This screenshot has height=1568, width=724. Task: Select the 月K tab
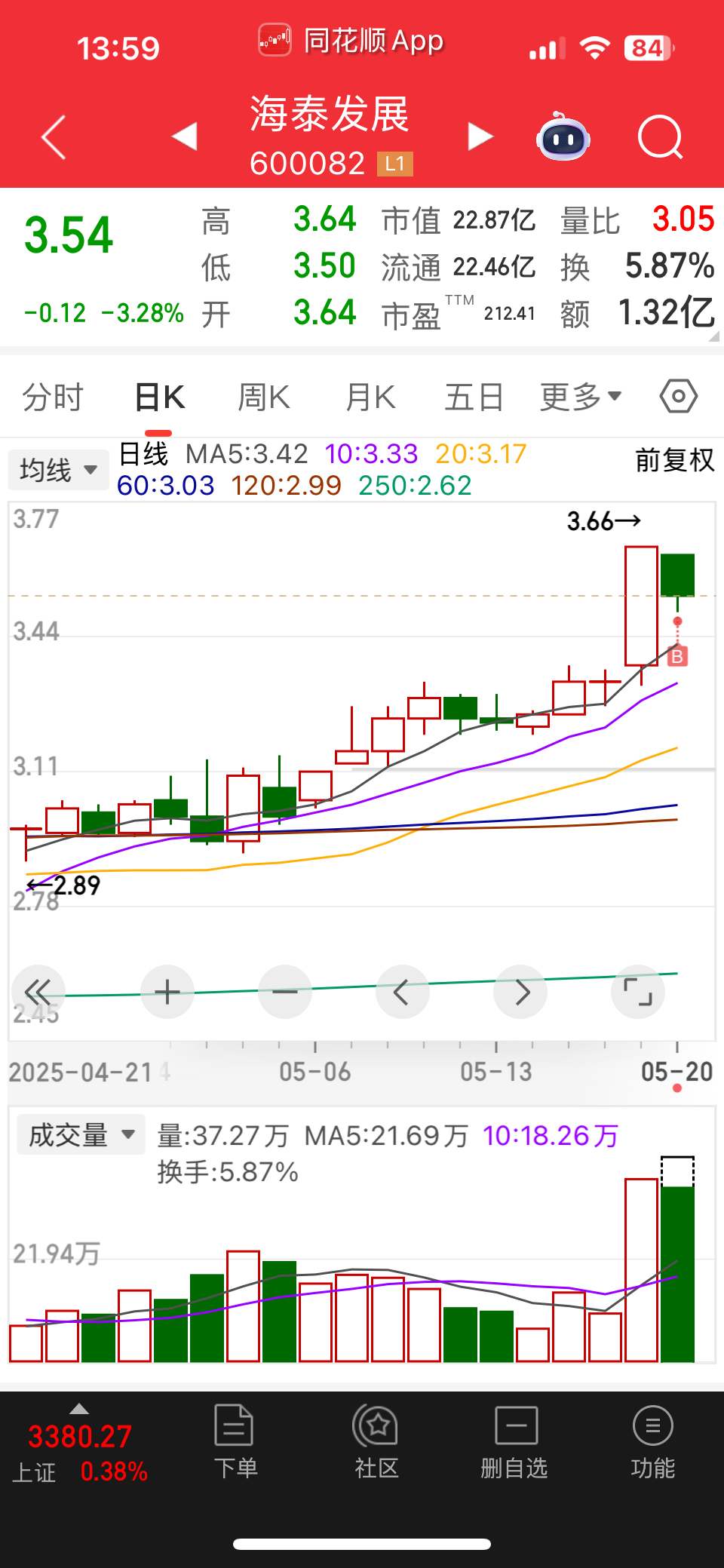pos(370,397)
